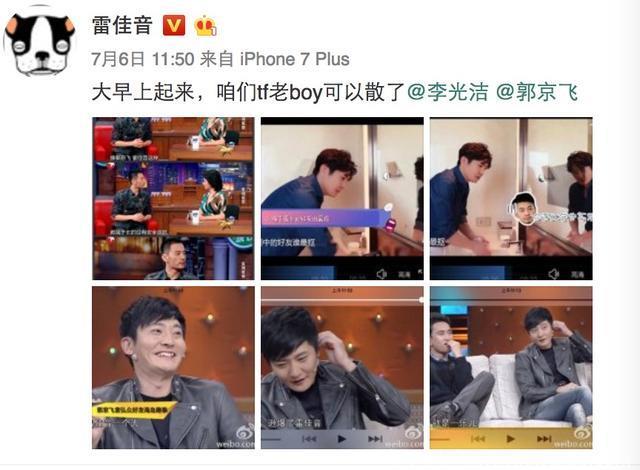Viewport: 640px width, 470px height.
Task: View photo with the face sticker
Action: [511, 198]
